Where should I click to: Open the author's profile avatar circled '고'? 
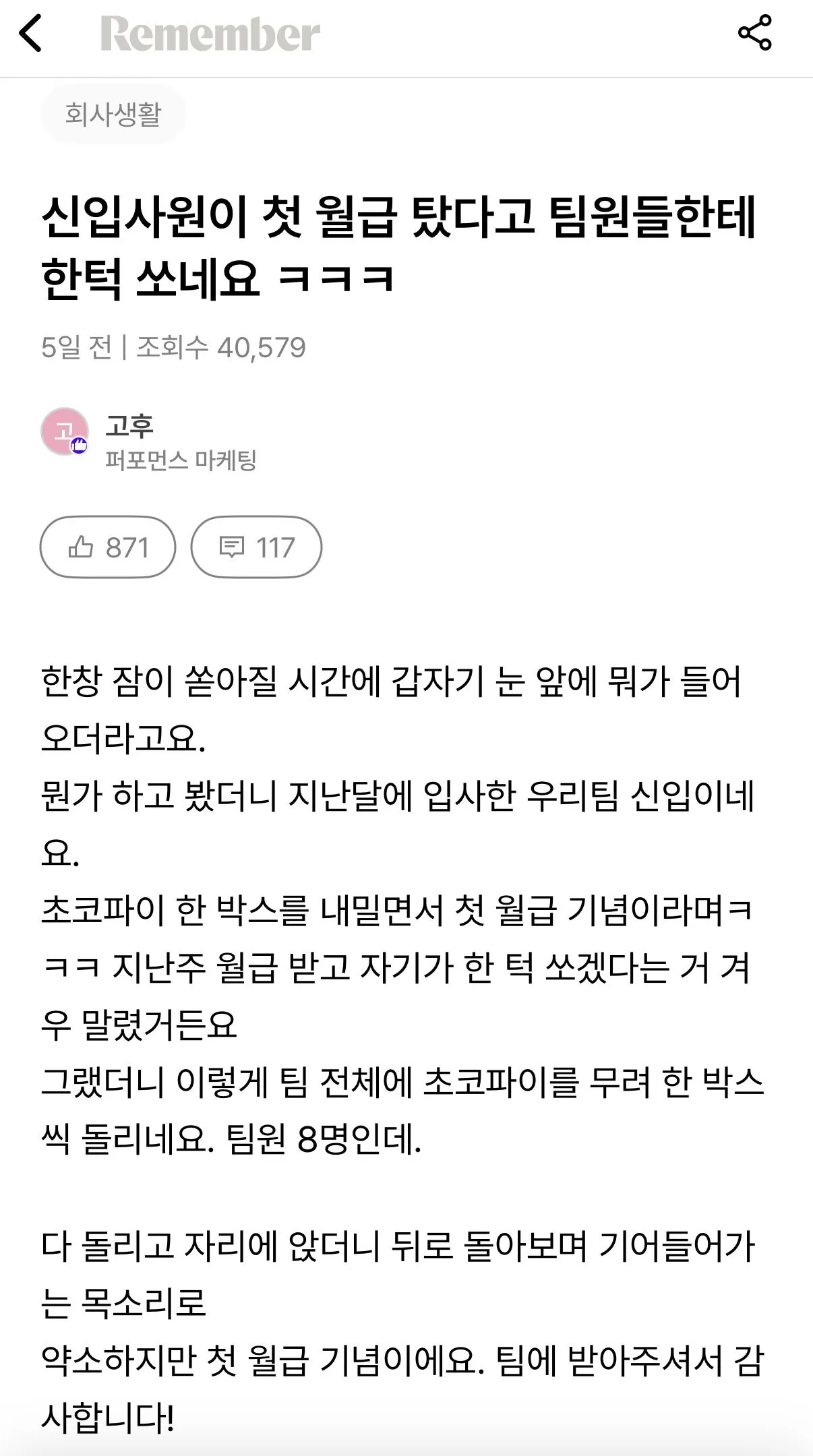point(65,430)
